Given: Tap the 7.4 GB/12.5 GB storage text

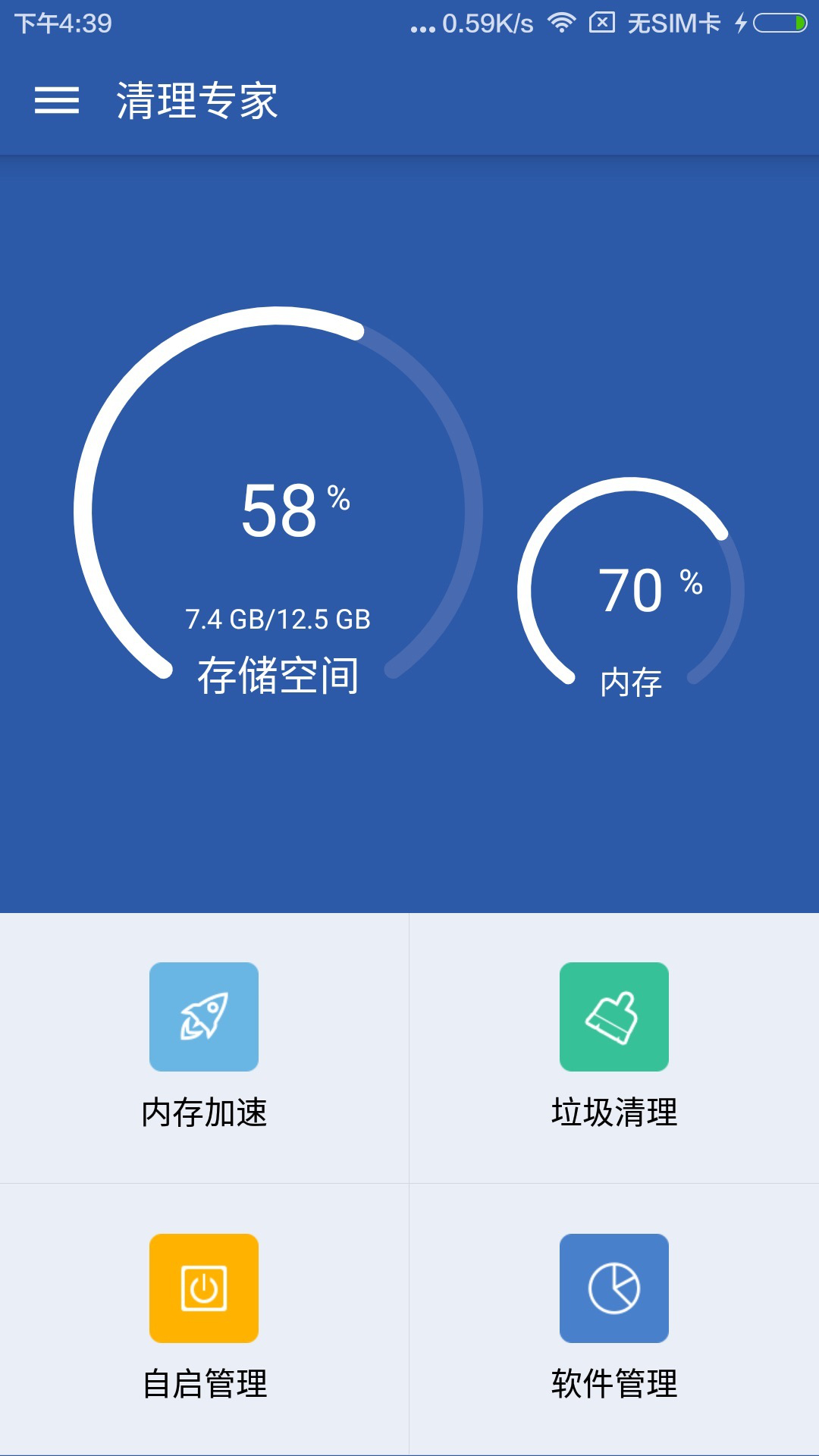Looking at the screenshot, I should (278, 619).
